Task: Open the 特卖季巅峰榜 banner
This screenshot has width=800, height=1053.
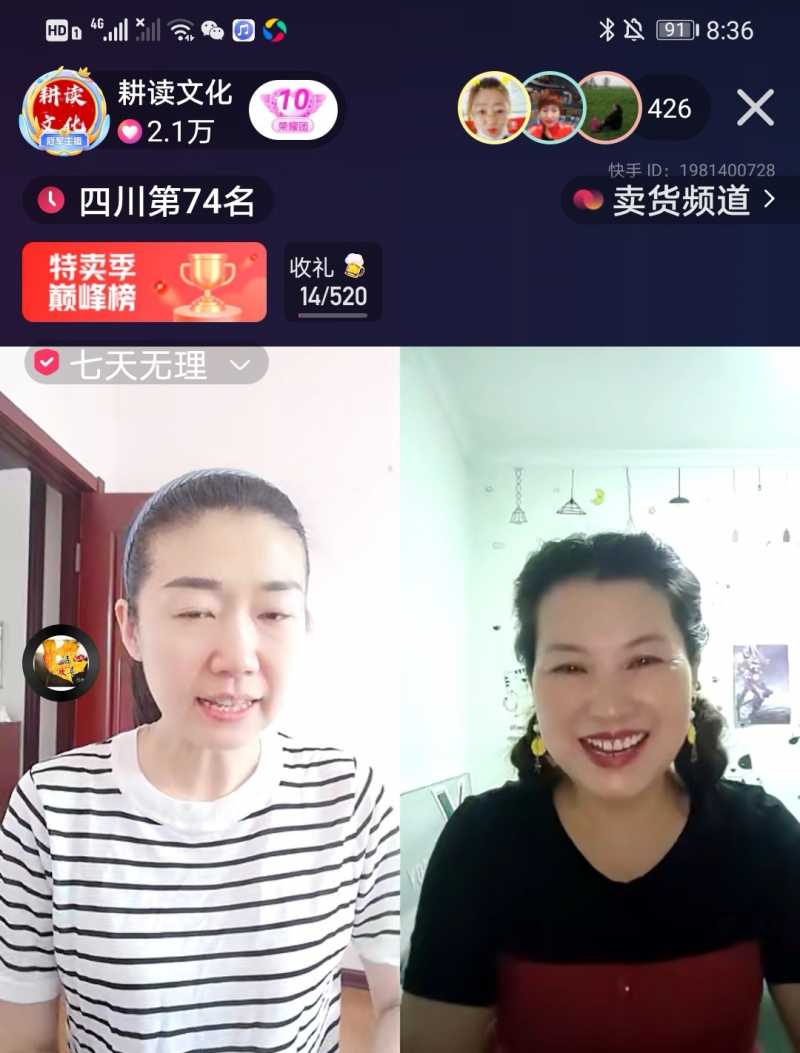Action: pyautogui.click(x=144, y=282)
